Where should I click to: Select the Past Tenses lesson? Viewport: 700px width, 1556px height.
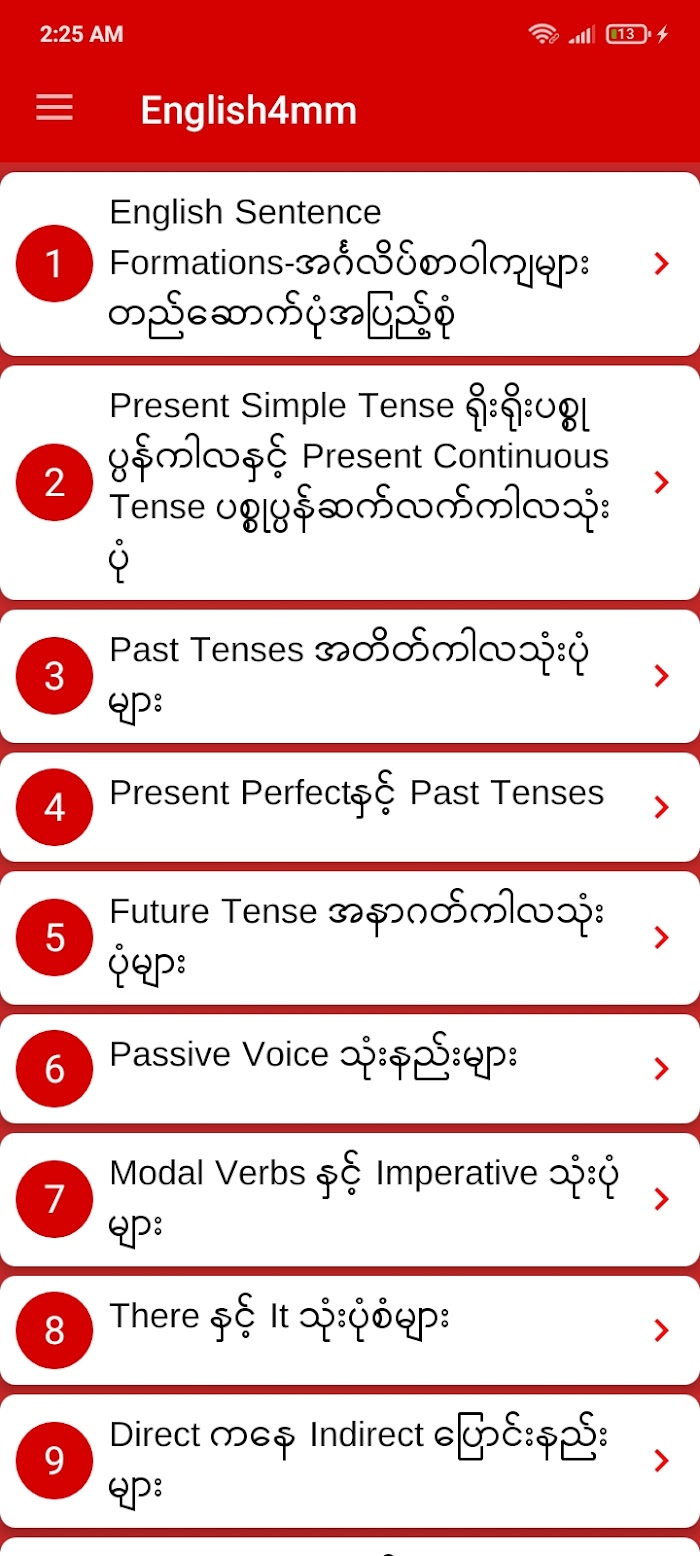pyautogui.click(x=350, y=676)
